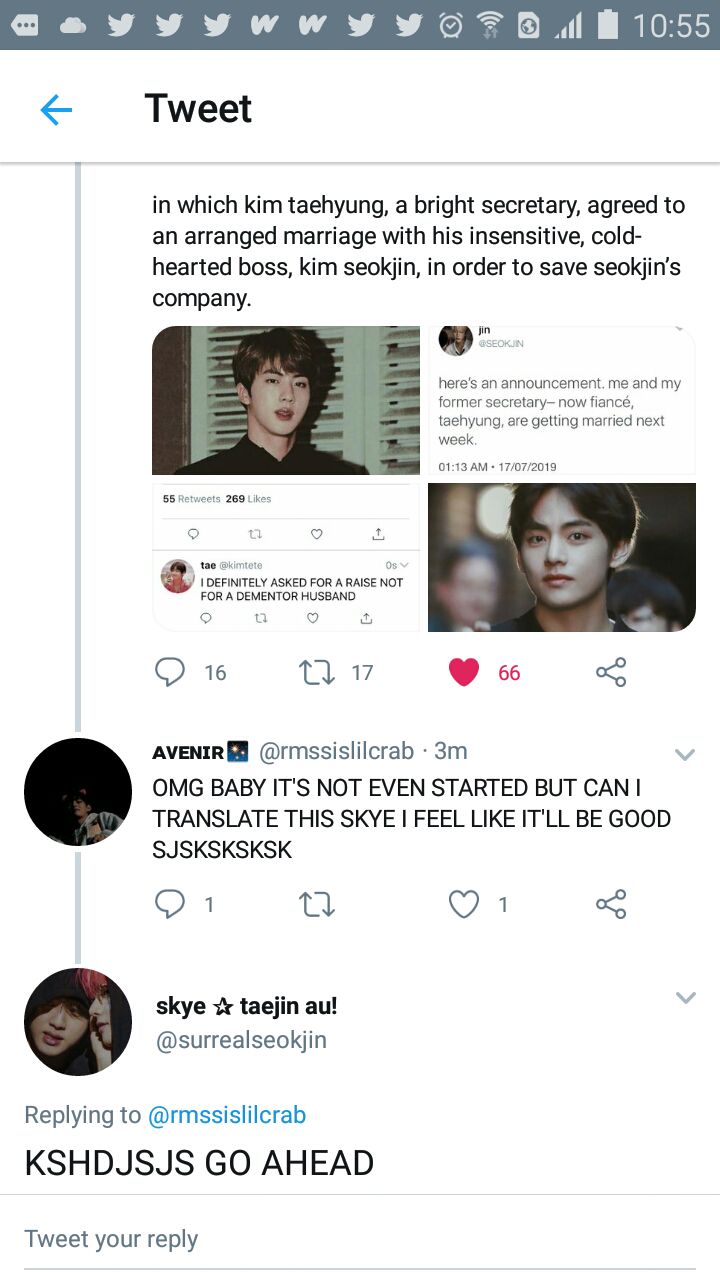Screen dimensions: 720x1280
Task: Reply to AVENIR's tweet
Action: pyautogui.click(x=170, y=904)
